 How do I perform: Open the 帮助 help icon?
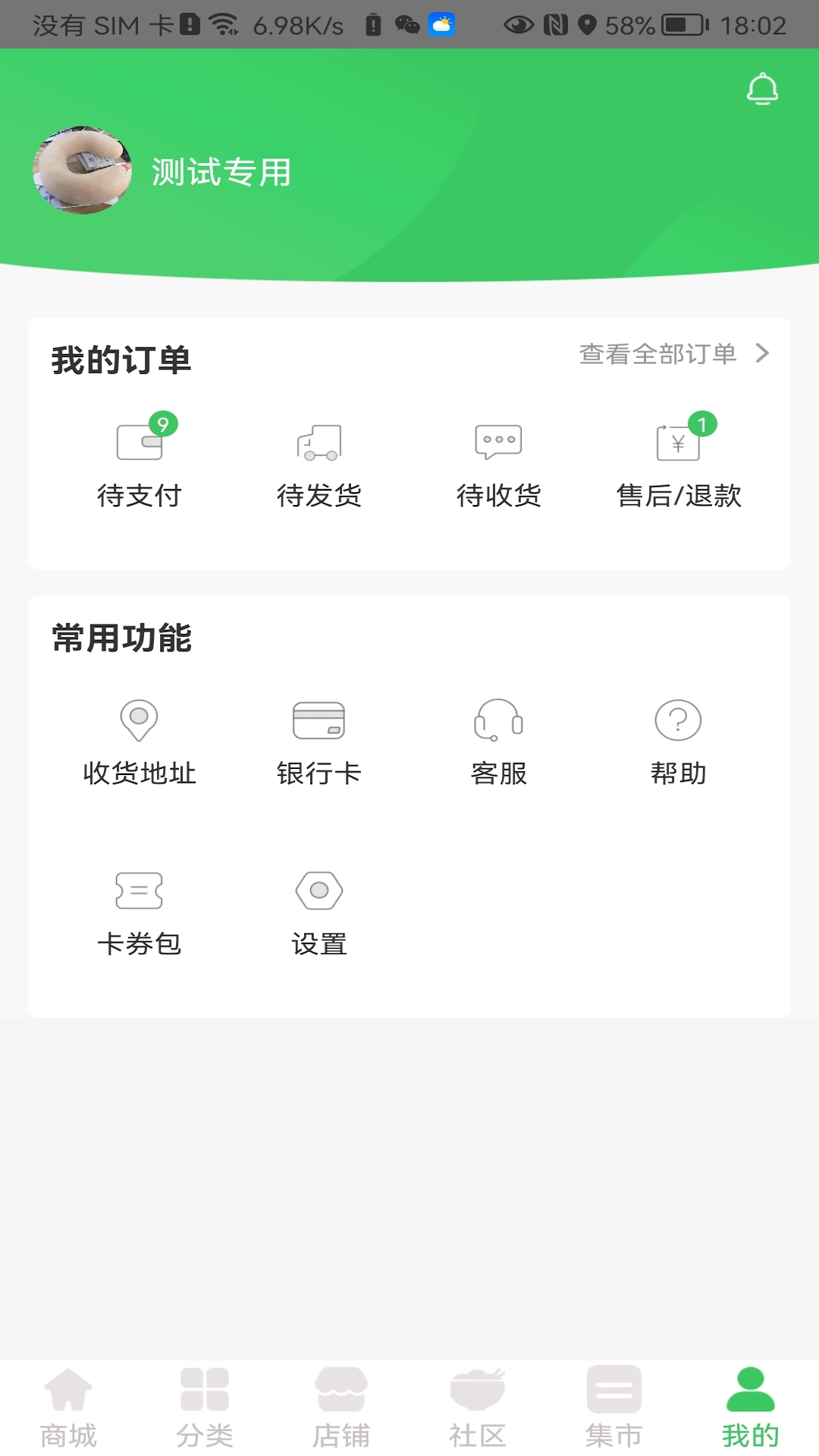(x=678, y=721)
